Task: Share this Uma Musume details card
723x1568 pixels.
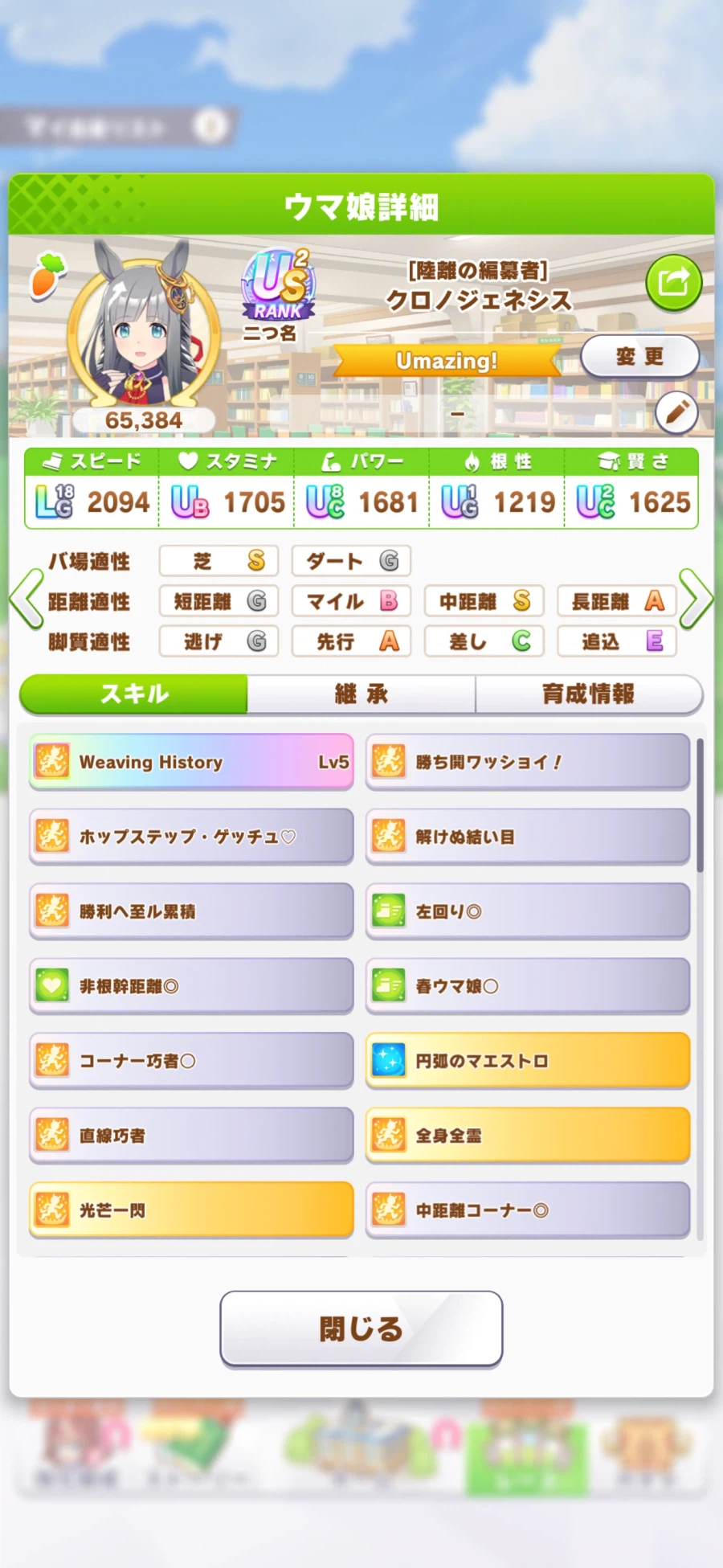Action: 673,282
